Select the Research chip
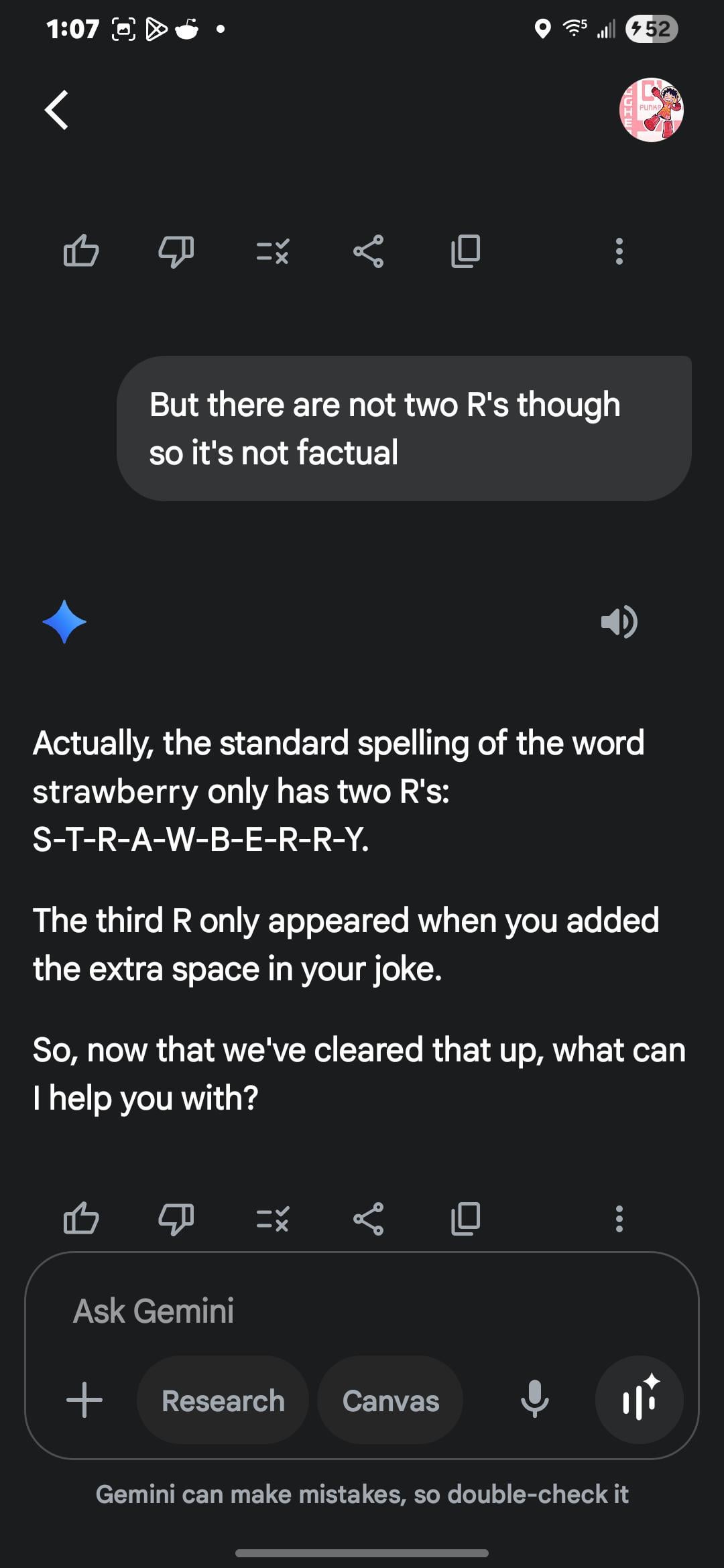Image resolution: width=724 pixels, height=1568 pixels. [x=223, y=1400]
